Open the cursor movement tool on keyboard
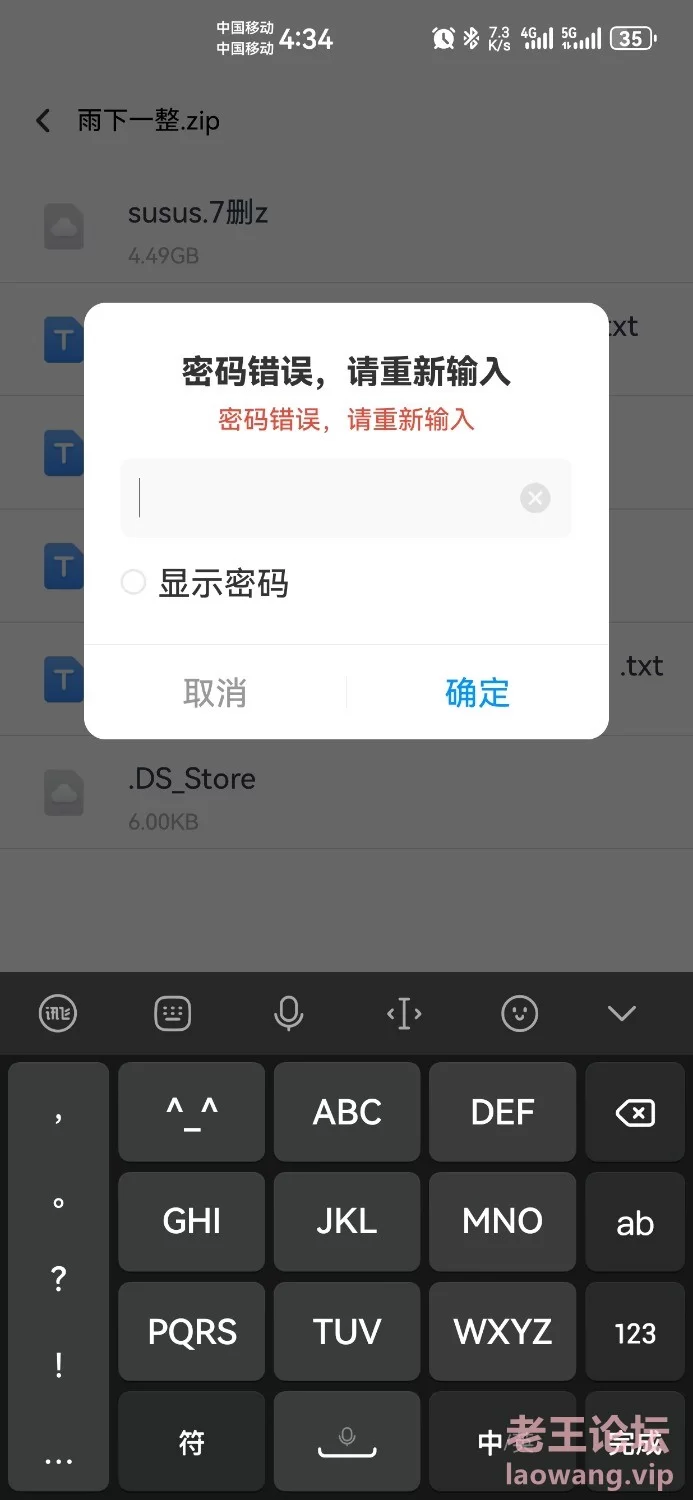693x1500 pixels. [404, 1014]
